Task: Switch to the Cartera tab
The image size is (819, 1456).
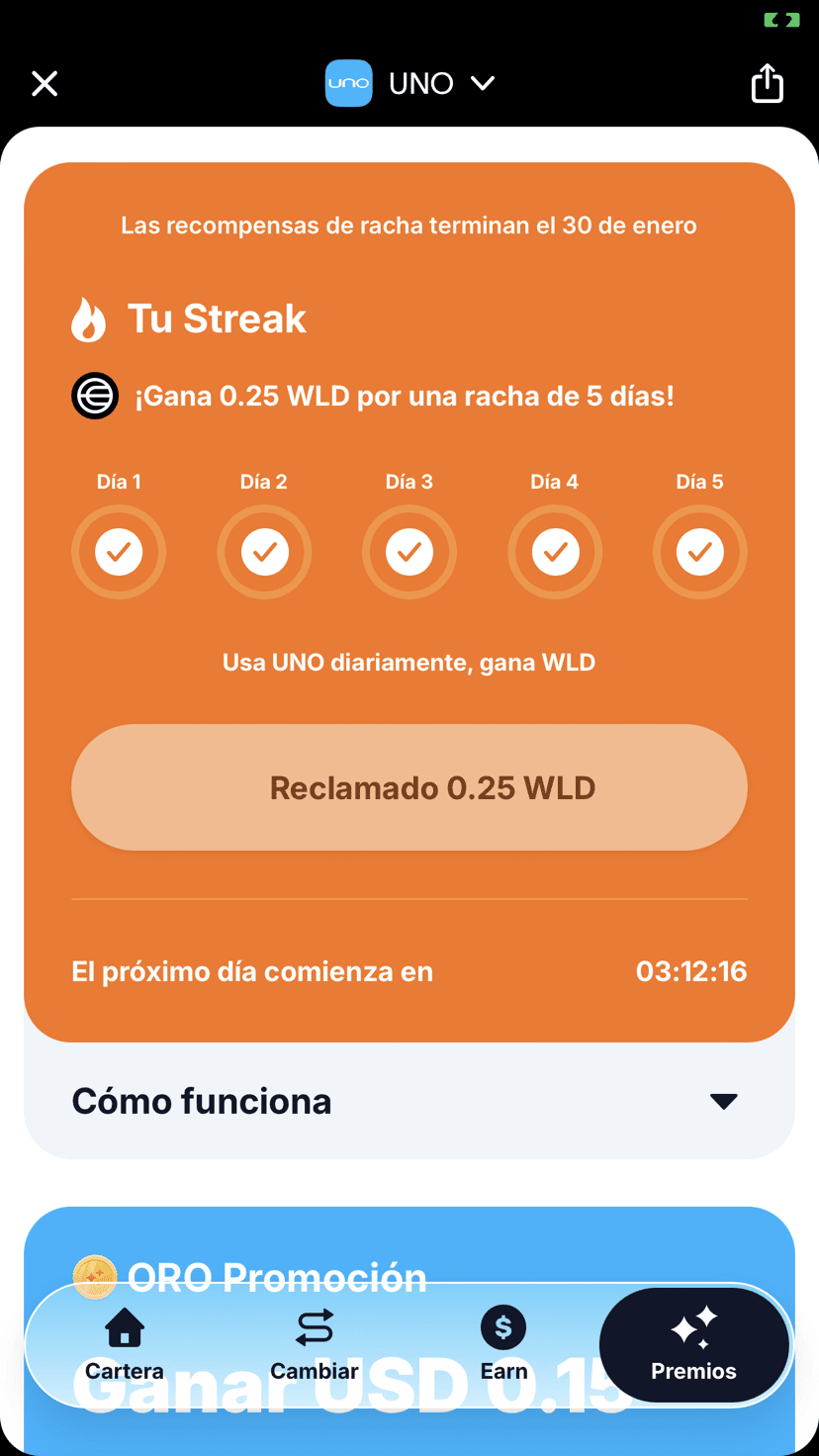Action: click(x=125, y=1344)
